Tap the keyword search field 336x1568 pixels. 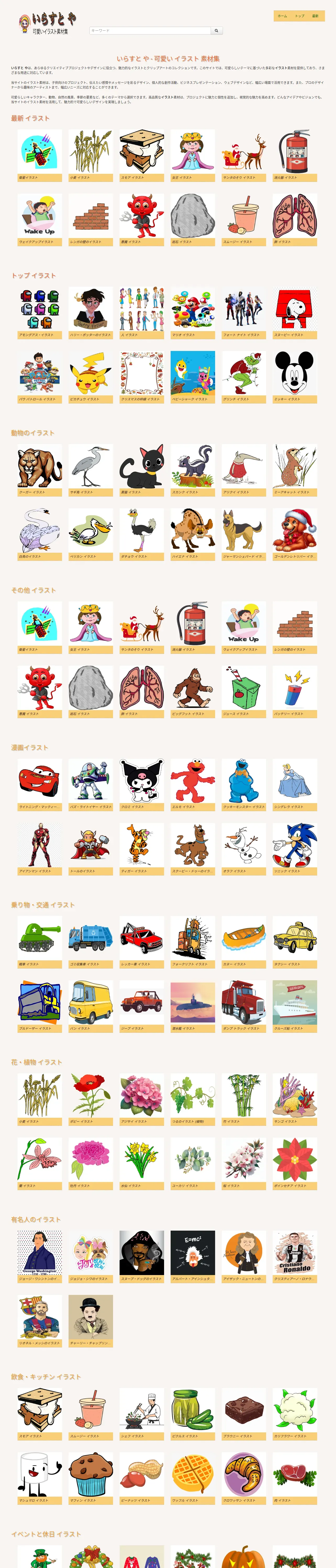point(150,30)
